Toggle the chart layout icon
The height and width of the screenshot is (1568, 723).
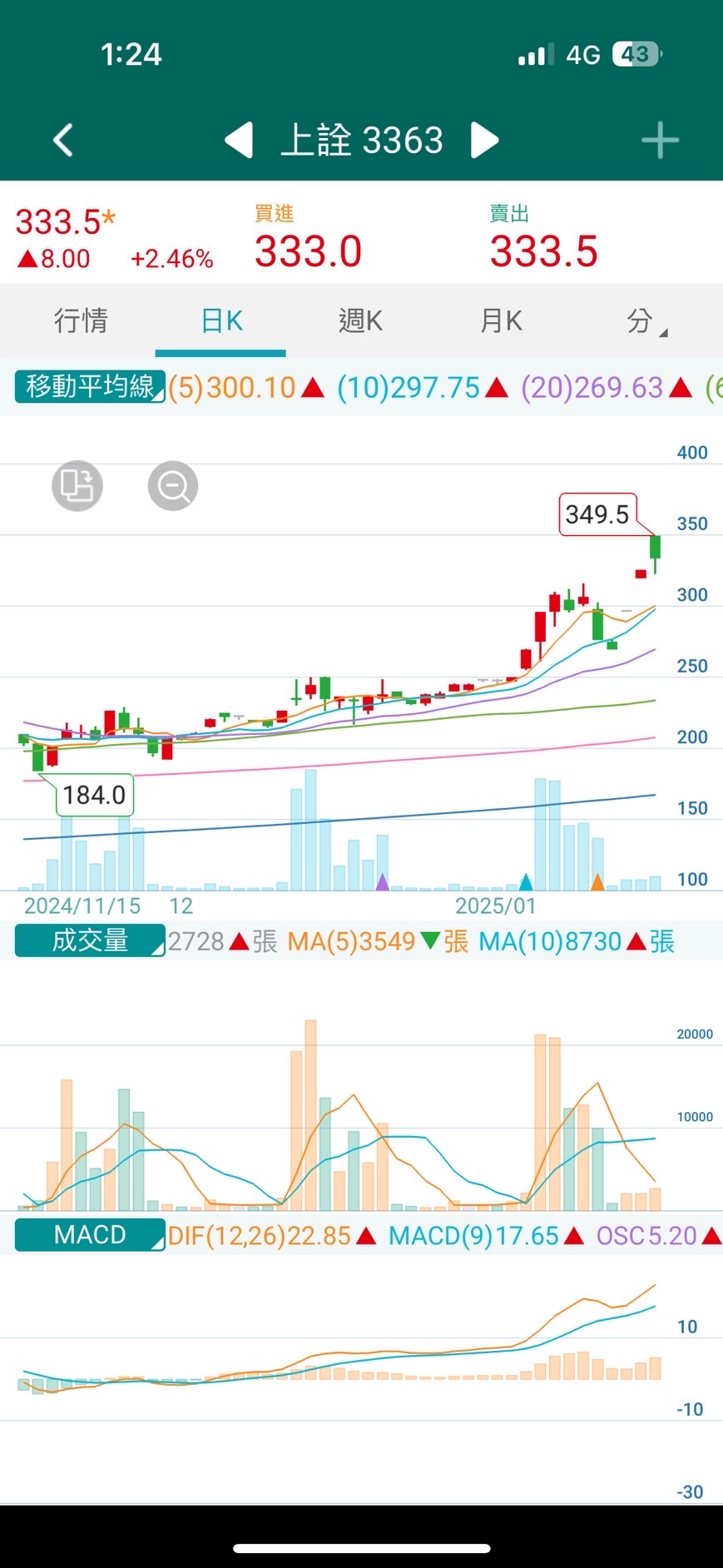[77, 485]
